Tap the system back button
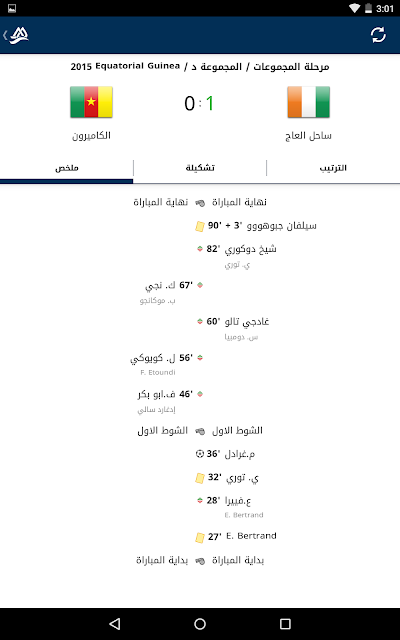This screenshot has width=400, height=640. coord(115,623)
